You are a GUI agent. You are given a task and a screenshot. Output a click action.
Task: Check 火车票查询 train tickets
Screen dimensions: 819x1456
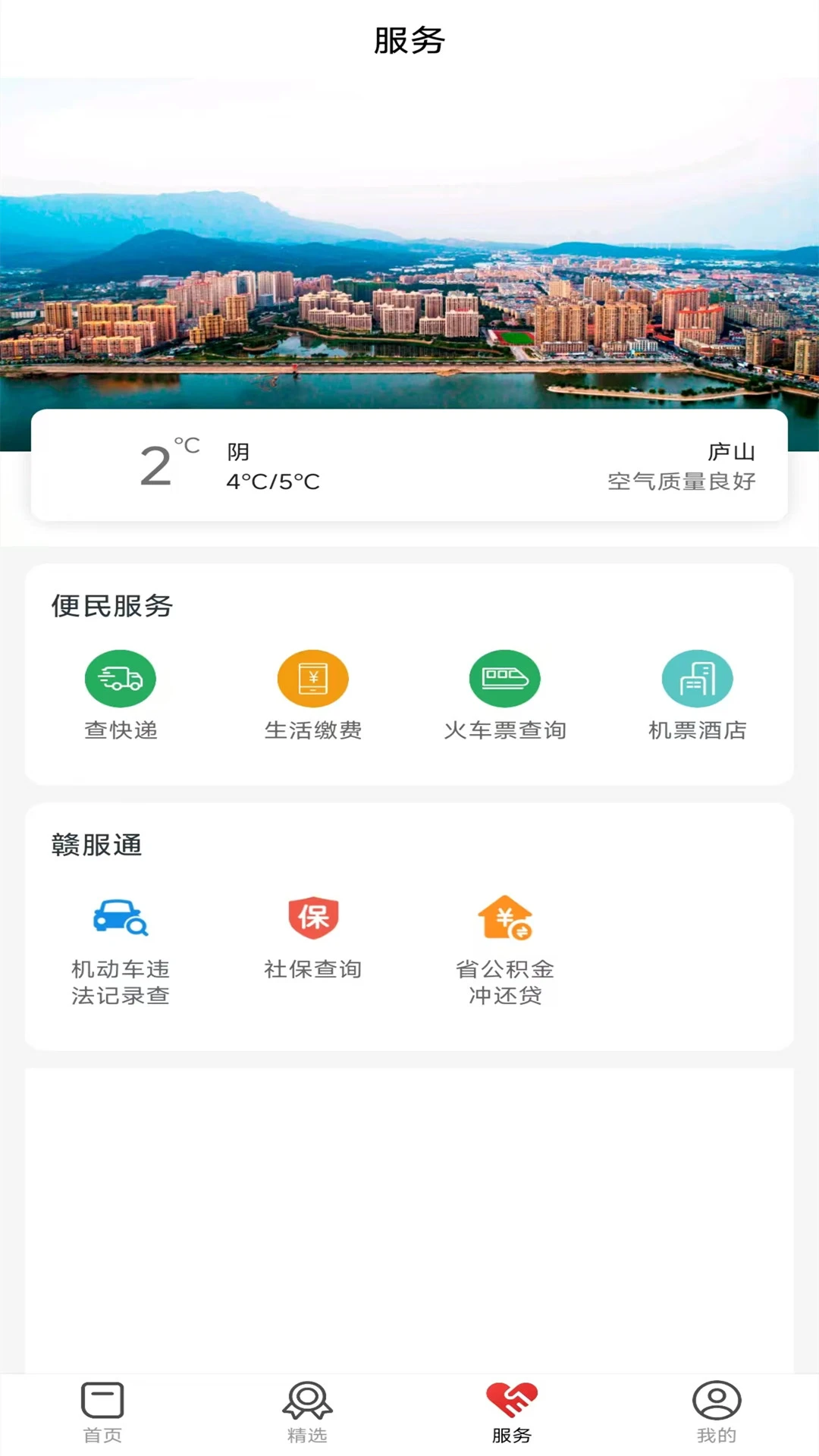click(505, 694)
